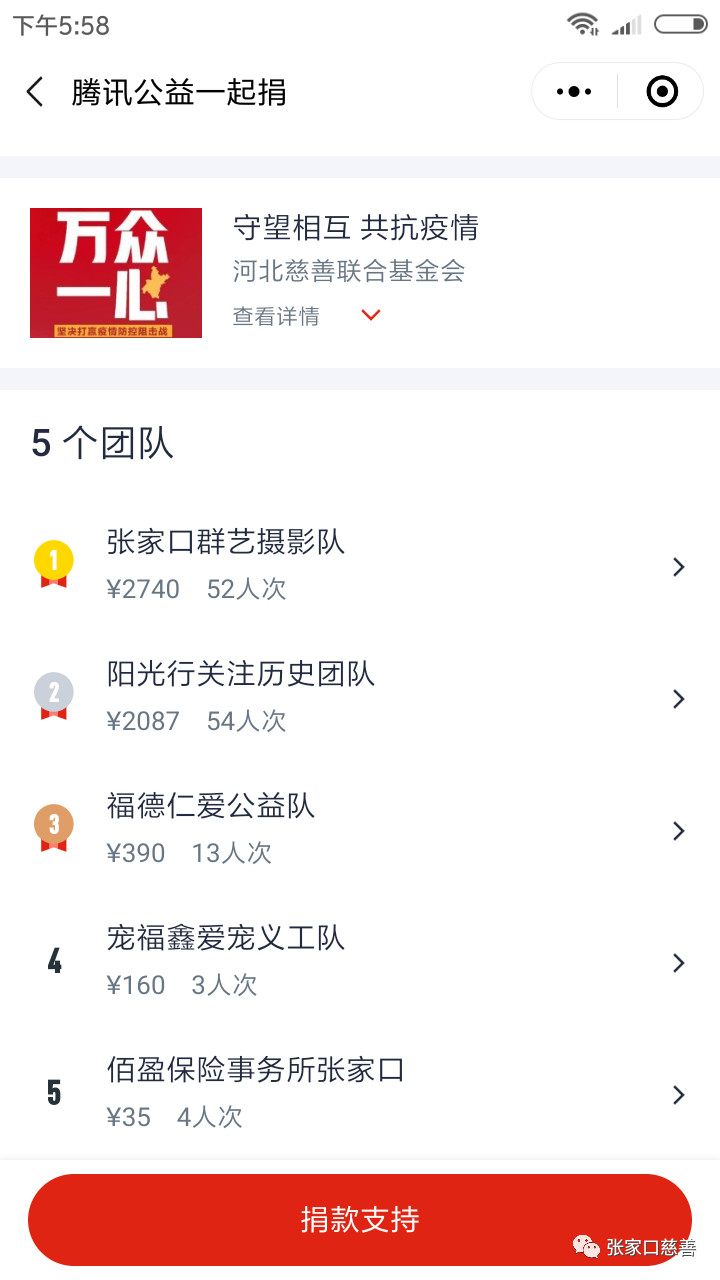Open team 张家口群艺摄影队
This screenshot has width=720, height=1280.
point(360,566)
